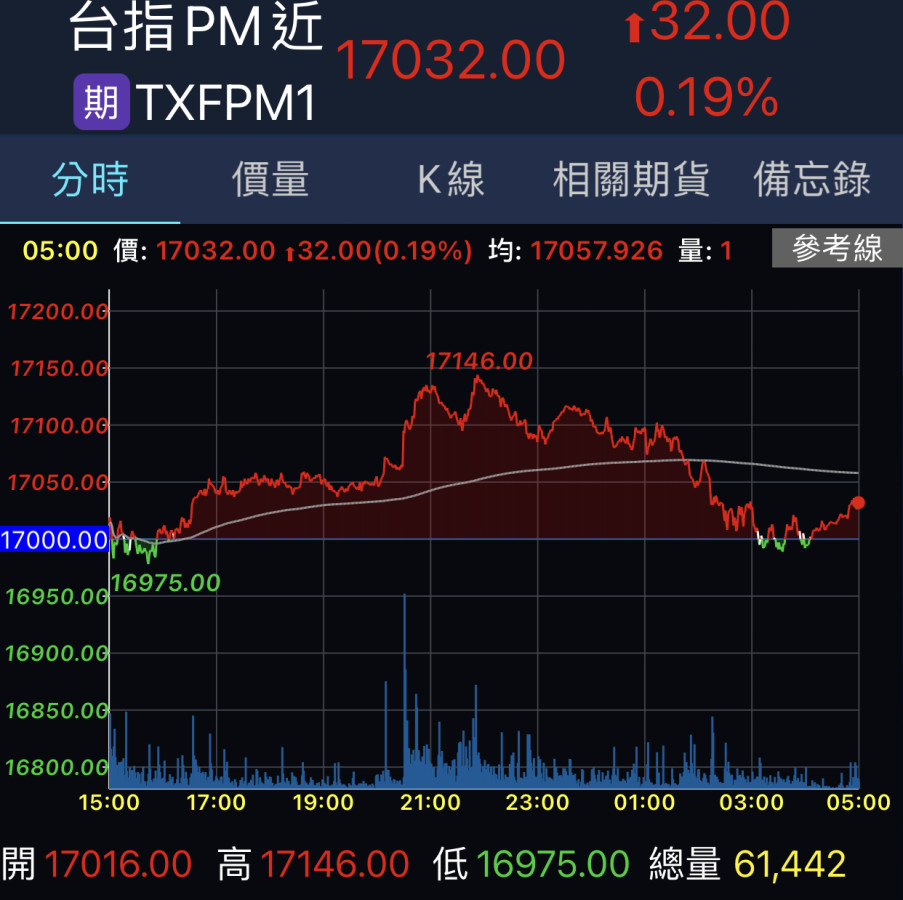Switch to the 價量 tab
This screenshot has height=900, width=903.
click(x=270, y=181)
